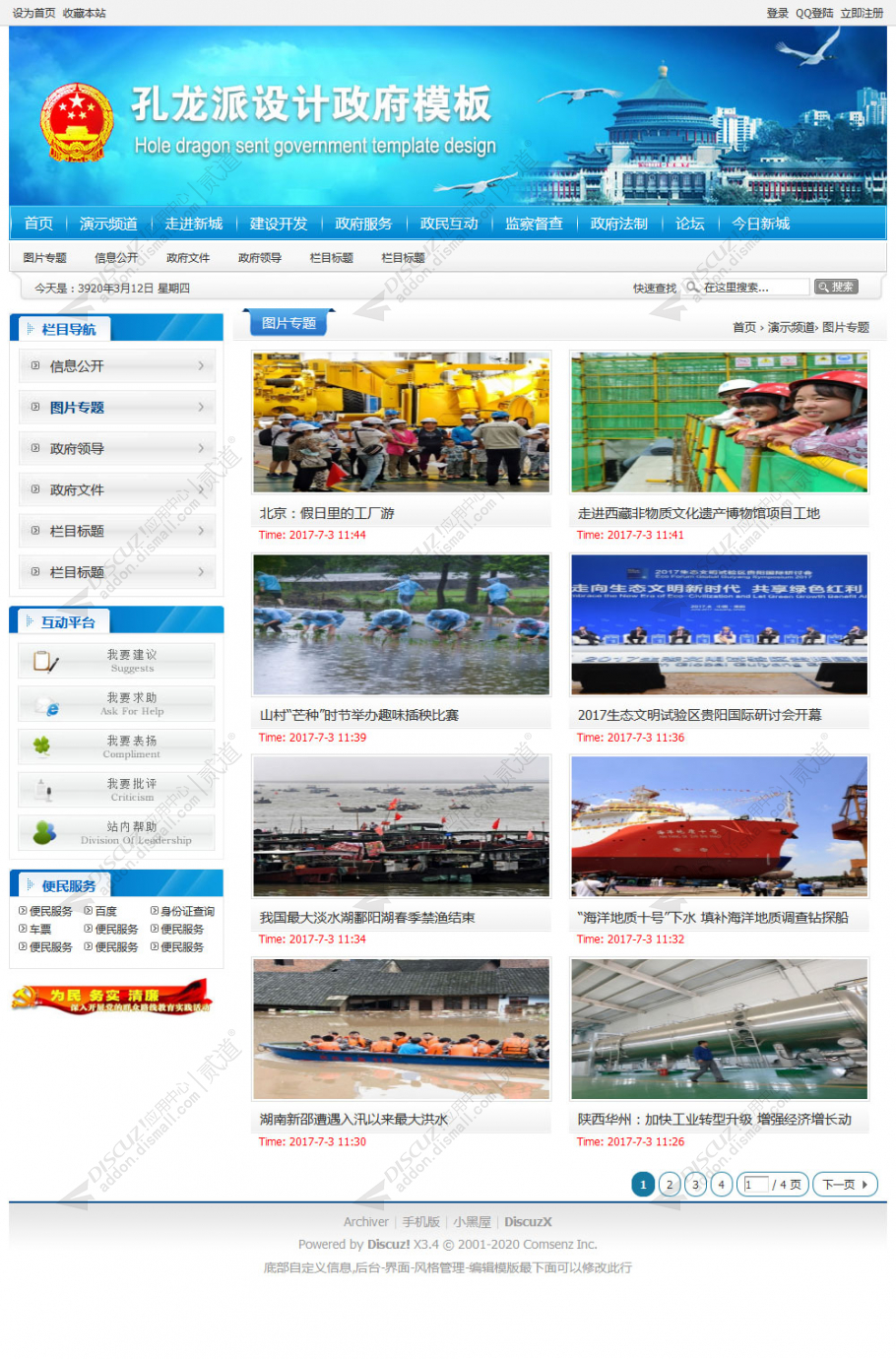896x1359 pixels.
Task: Open the 湖南新邵遭遇入汛以来最大洪水 article
Action: (352, 1120)
